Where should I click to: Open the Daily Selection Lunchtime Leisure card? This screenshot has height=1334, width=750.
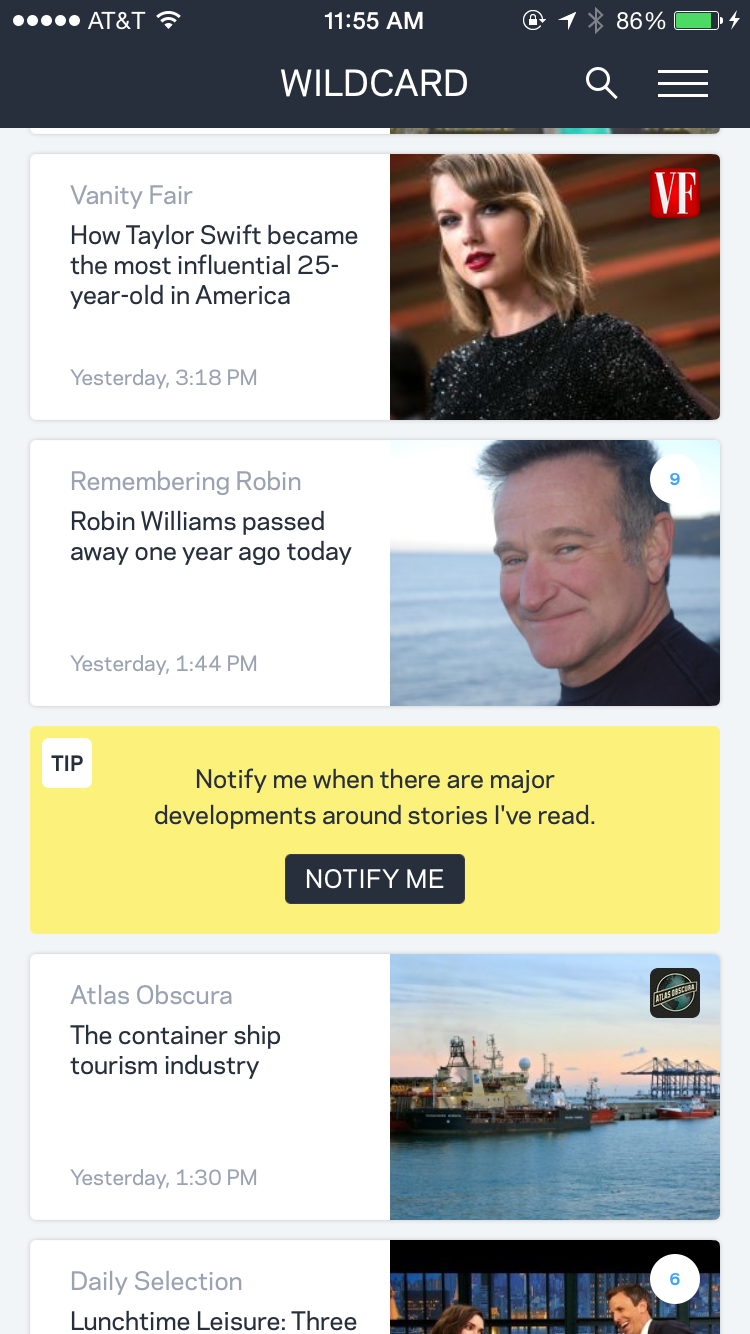[214, 1300]
